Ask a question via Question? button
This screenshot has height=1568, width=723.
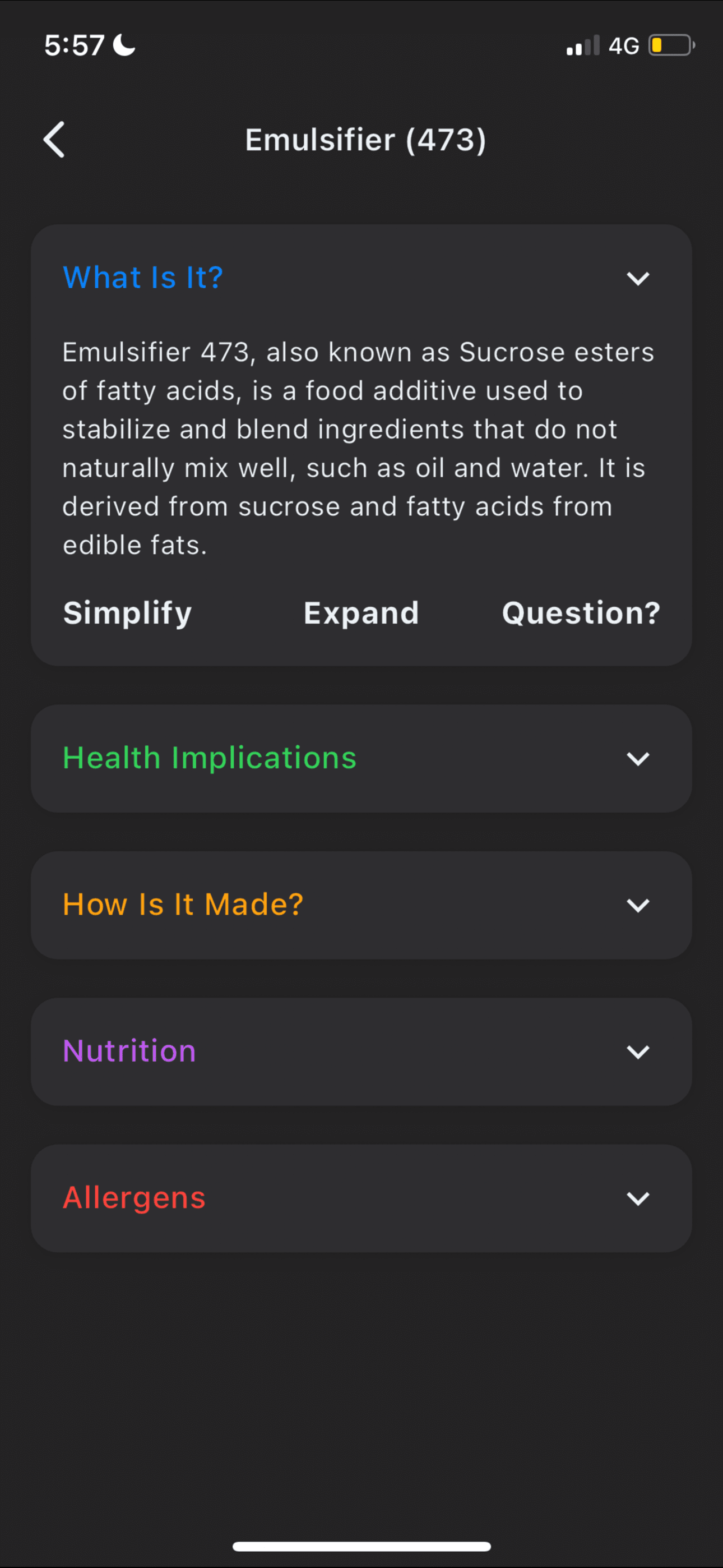(581, 612)
